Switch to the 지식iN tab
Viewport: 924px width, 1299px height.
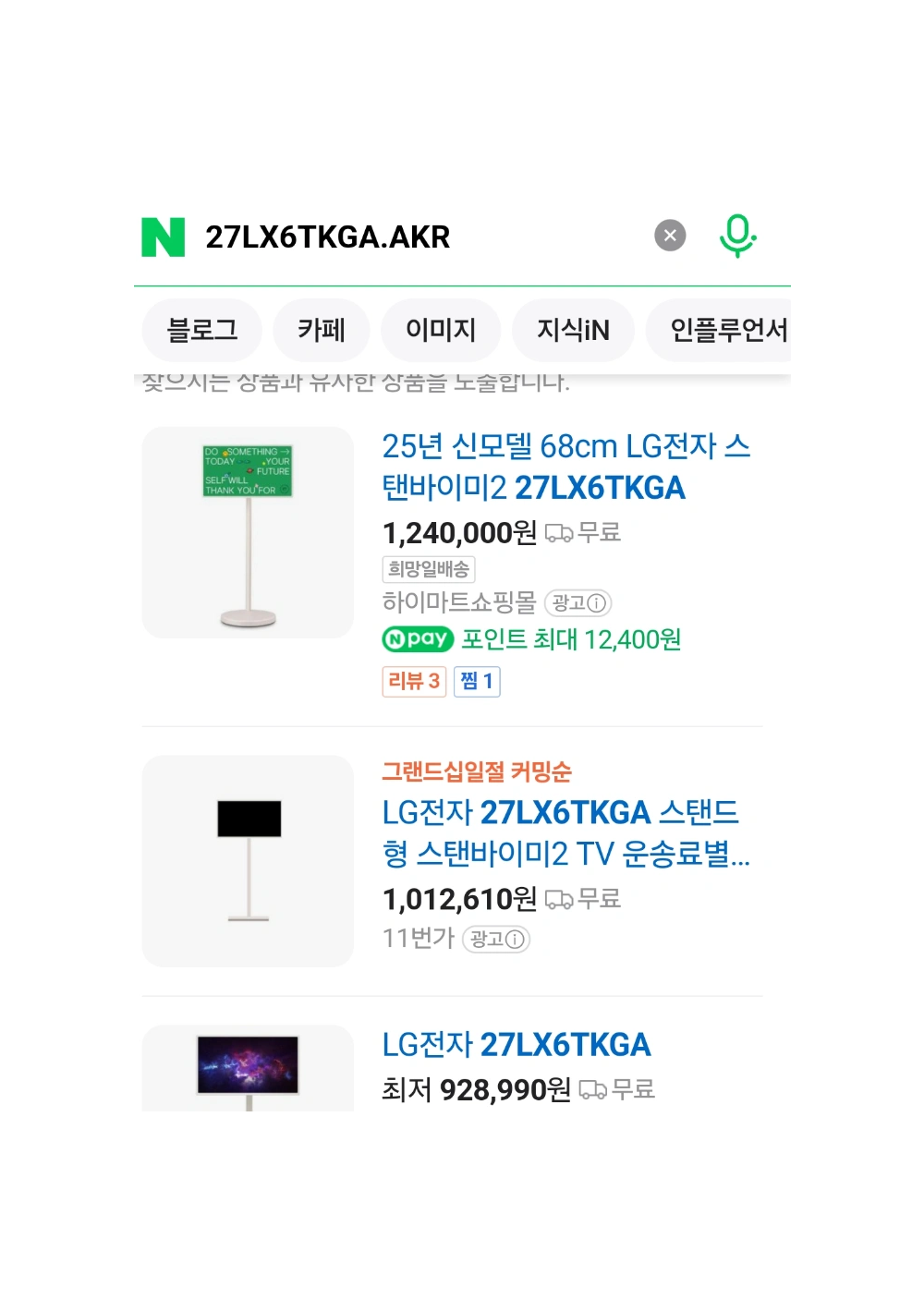pos(573,330)
